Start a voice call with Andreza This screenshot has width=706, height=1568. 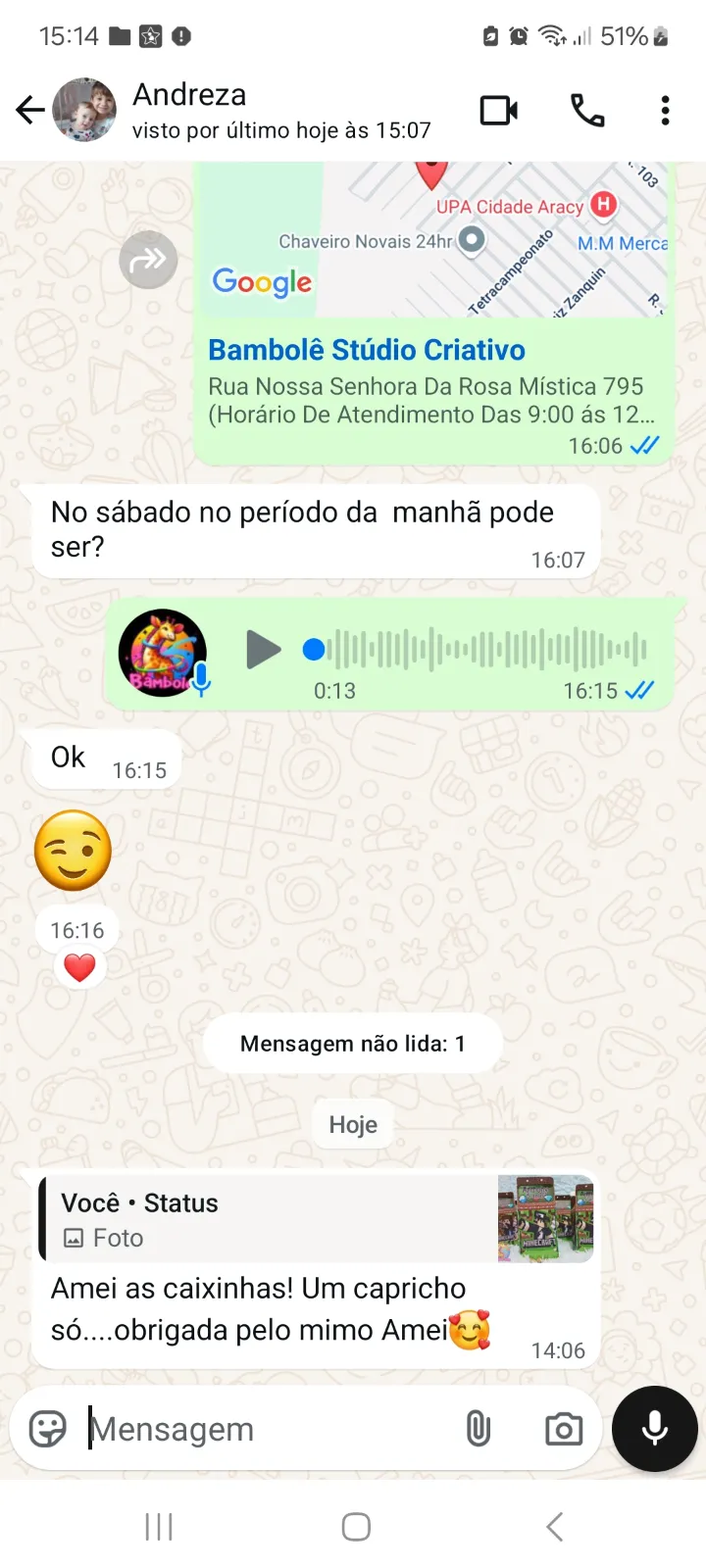click(586, 110)
